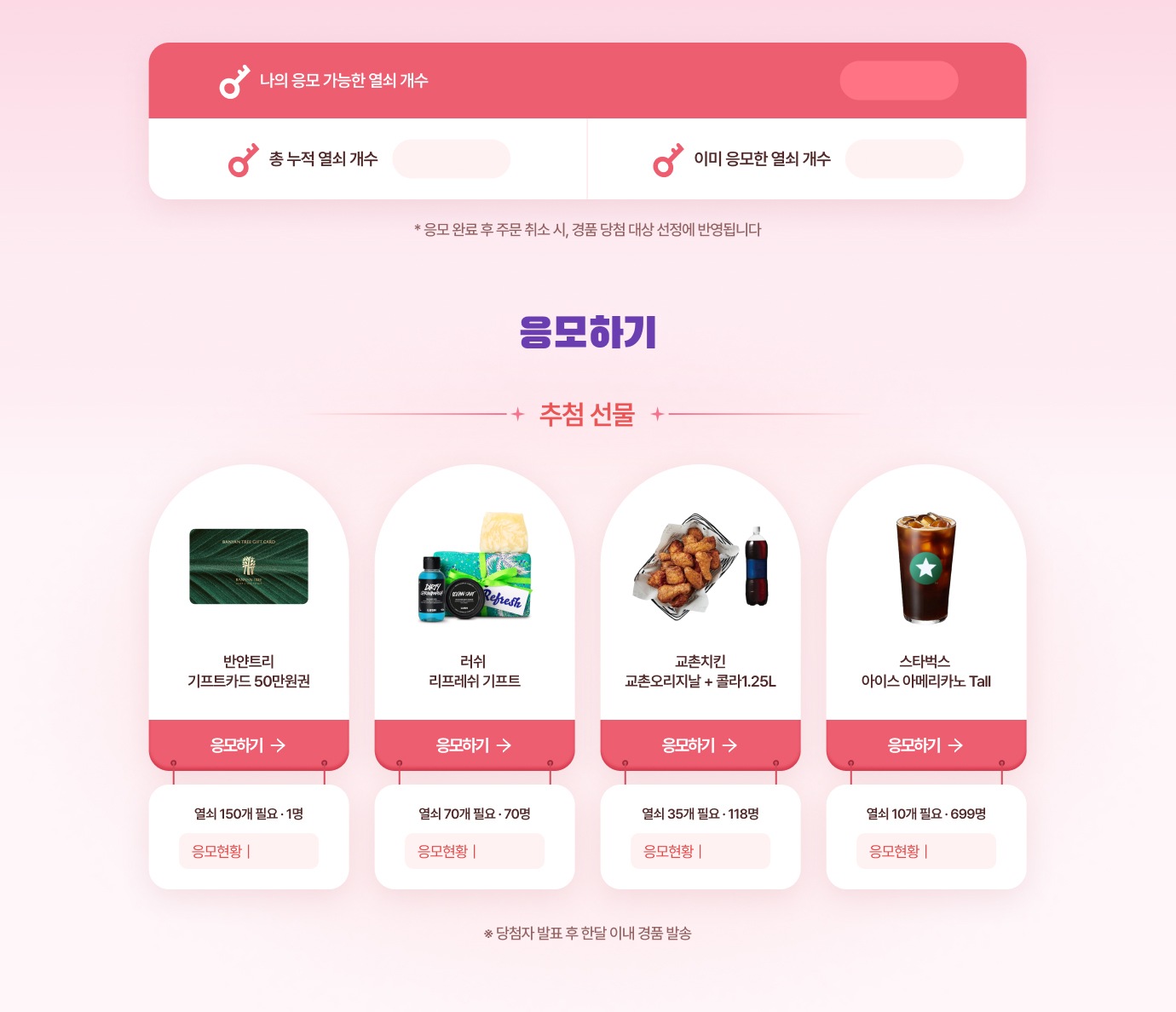
Task: Select 응모하기 for 스타벅스 아이스 아메리카노 Tall
Action: pyautogui.click(x=925, y=745)
